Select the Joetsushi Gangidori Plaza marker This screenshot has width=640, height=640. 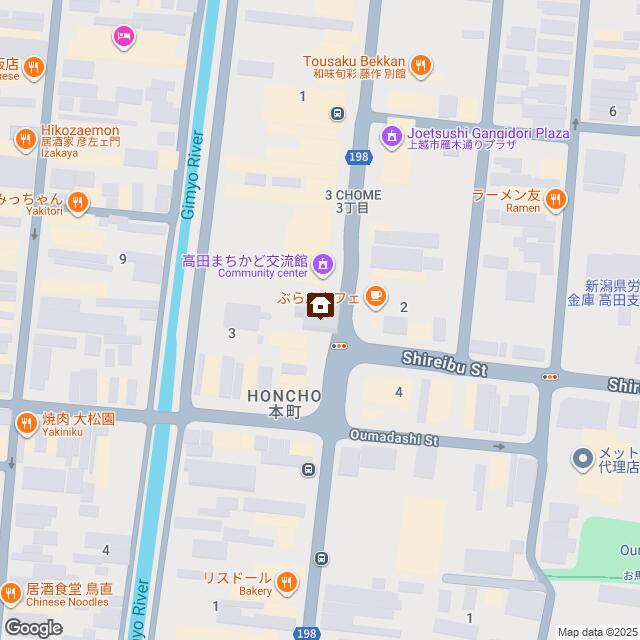(x=391, y=134)
